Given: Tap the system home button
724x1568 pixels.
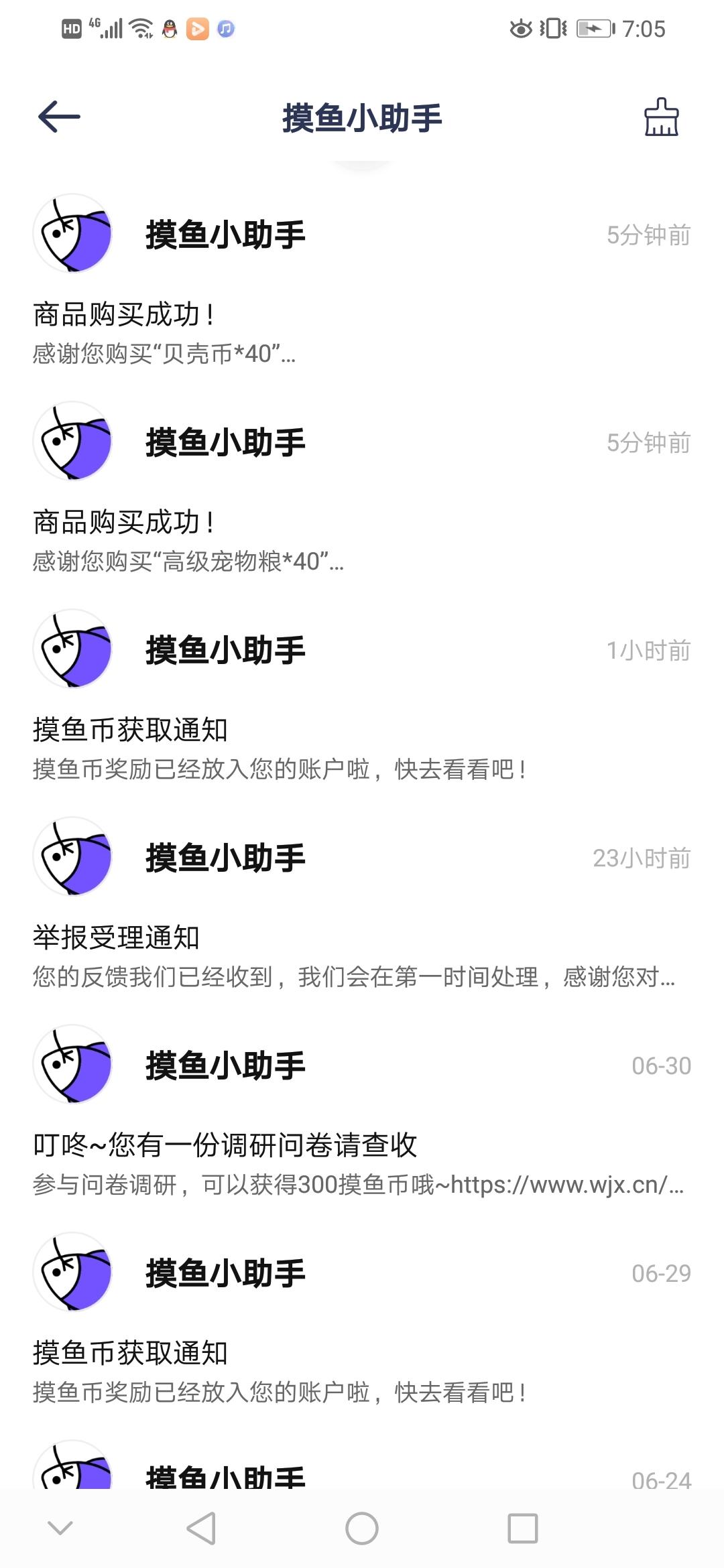Looking at the screenshot, I should point(362,1529).
